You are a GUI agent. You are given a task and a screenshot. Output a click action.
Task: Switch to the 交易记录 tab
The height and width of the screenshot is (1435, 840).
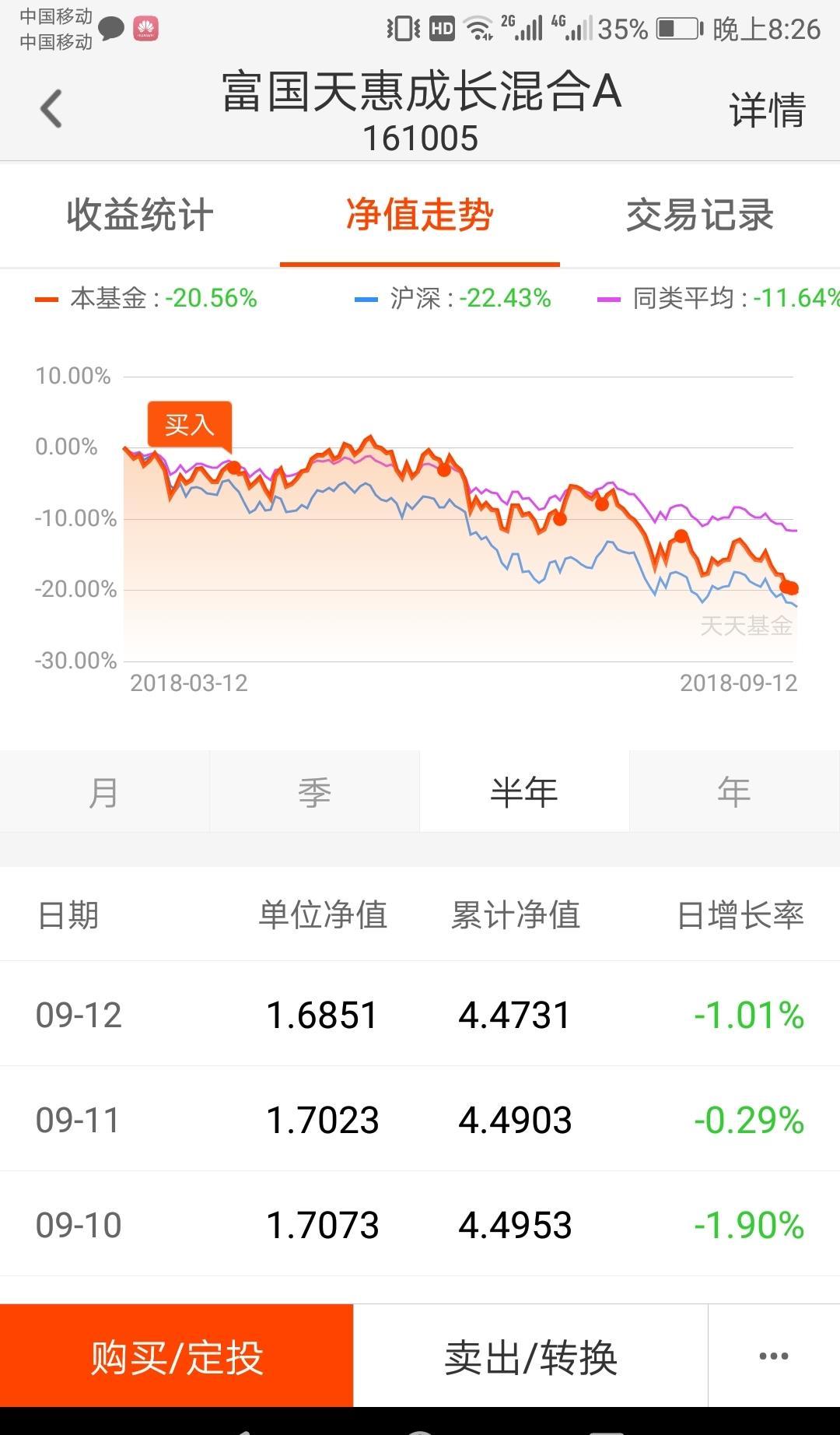(700, 215)
